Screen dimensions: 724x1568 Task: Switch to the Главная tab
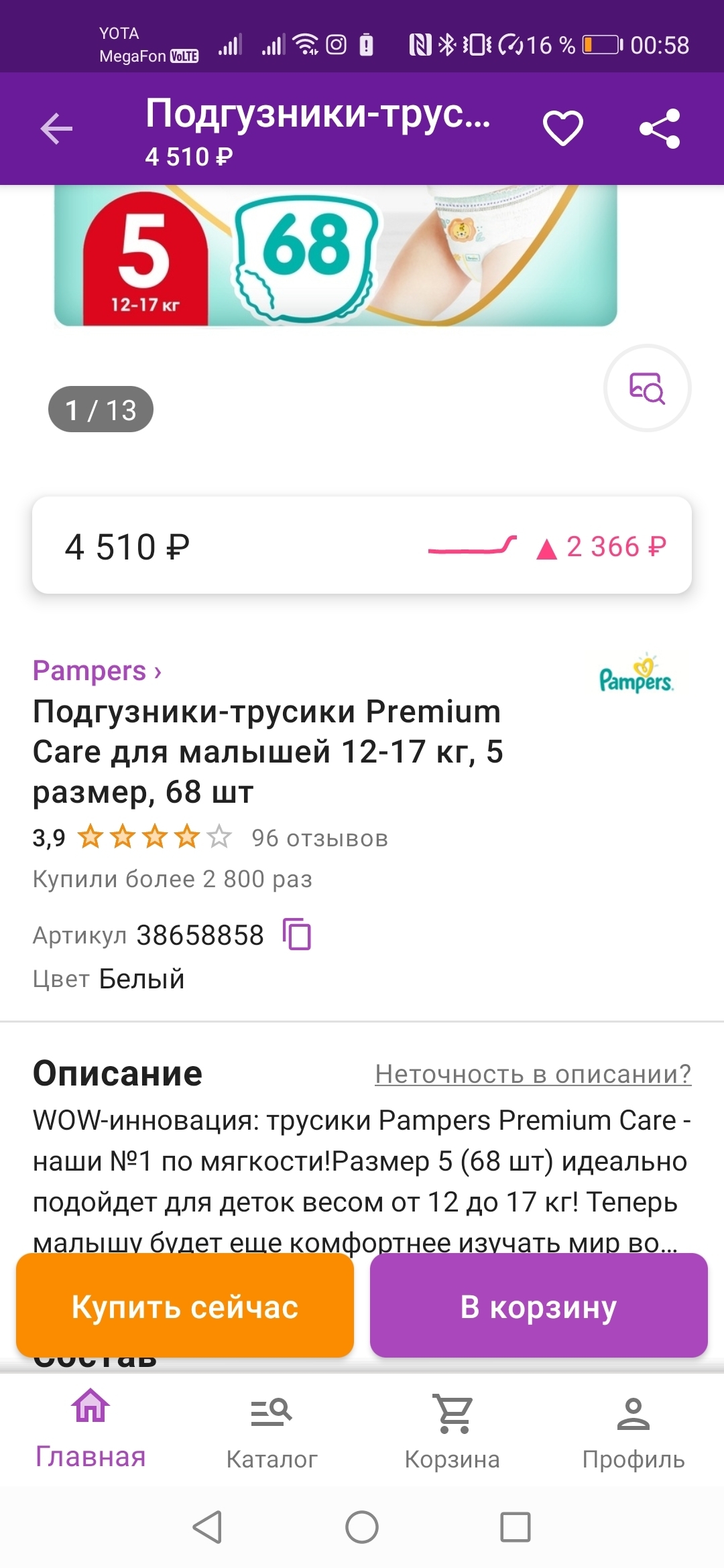pyautogui.click(x=90, y=1429)
